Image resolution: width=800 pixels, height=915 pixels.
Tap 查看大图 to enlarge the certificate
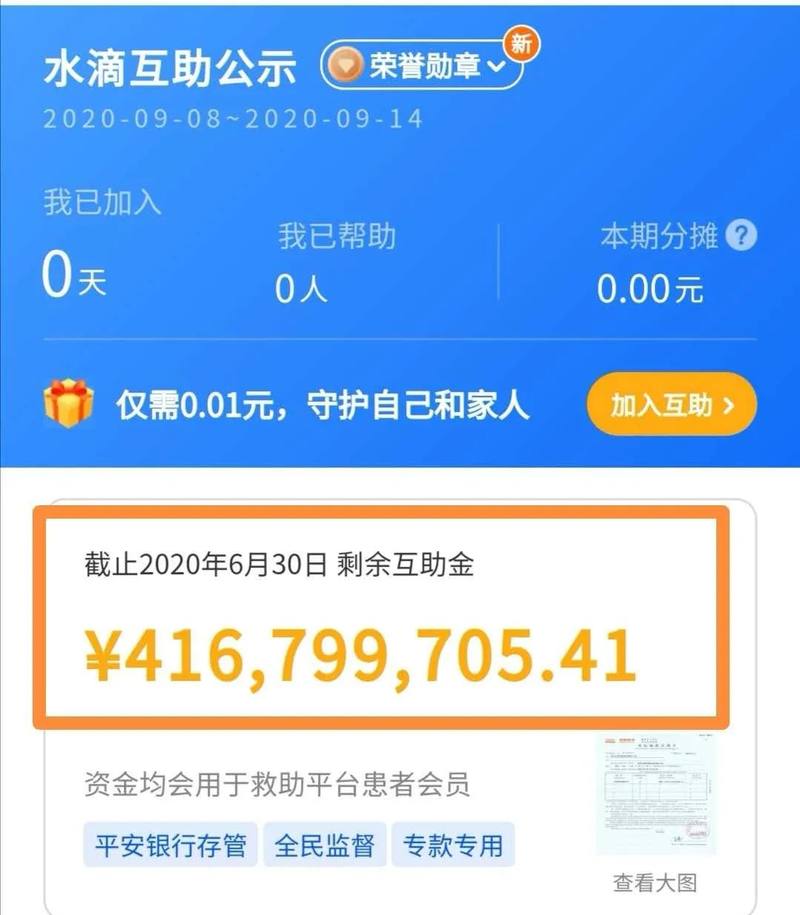click(x=655, y=882)
